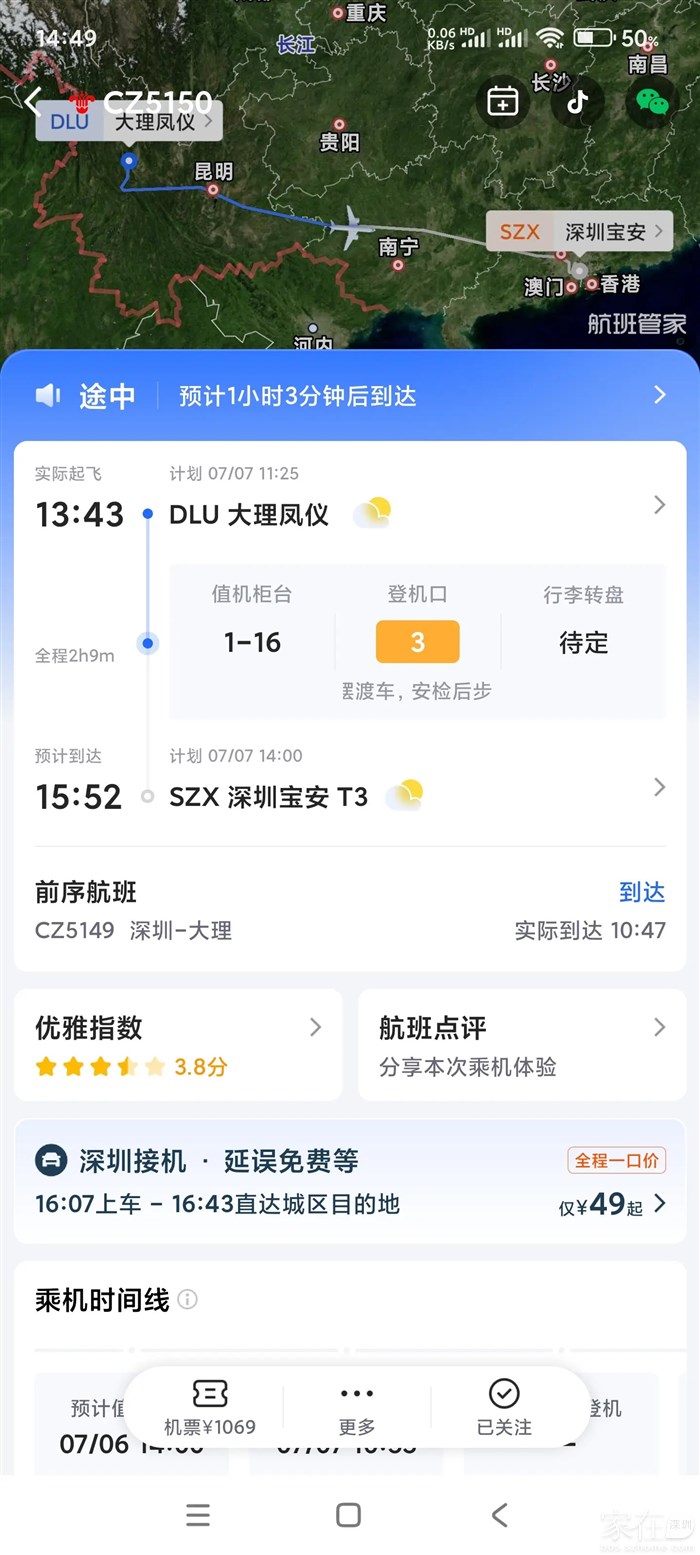The width and height of the screenshot is (700, 1555).
Task: Open the system recent apps menu
Action: point(198,1515)
